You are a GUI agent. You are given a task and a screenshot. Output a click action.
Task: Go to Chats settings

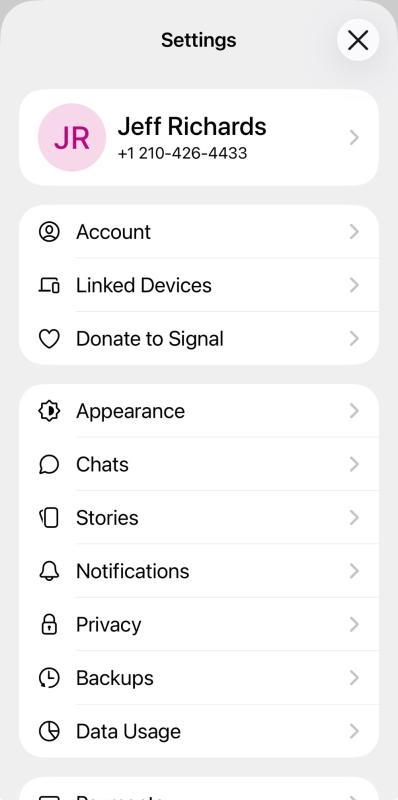pyautogui.click(x=199, y=464)
